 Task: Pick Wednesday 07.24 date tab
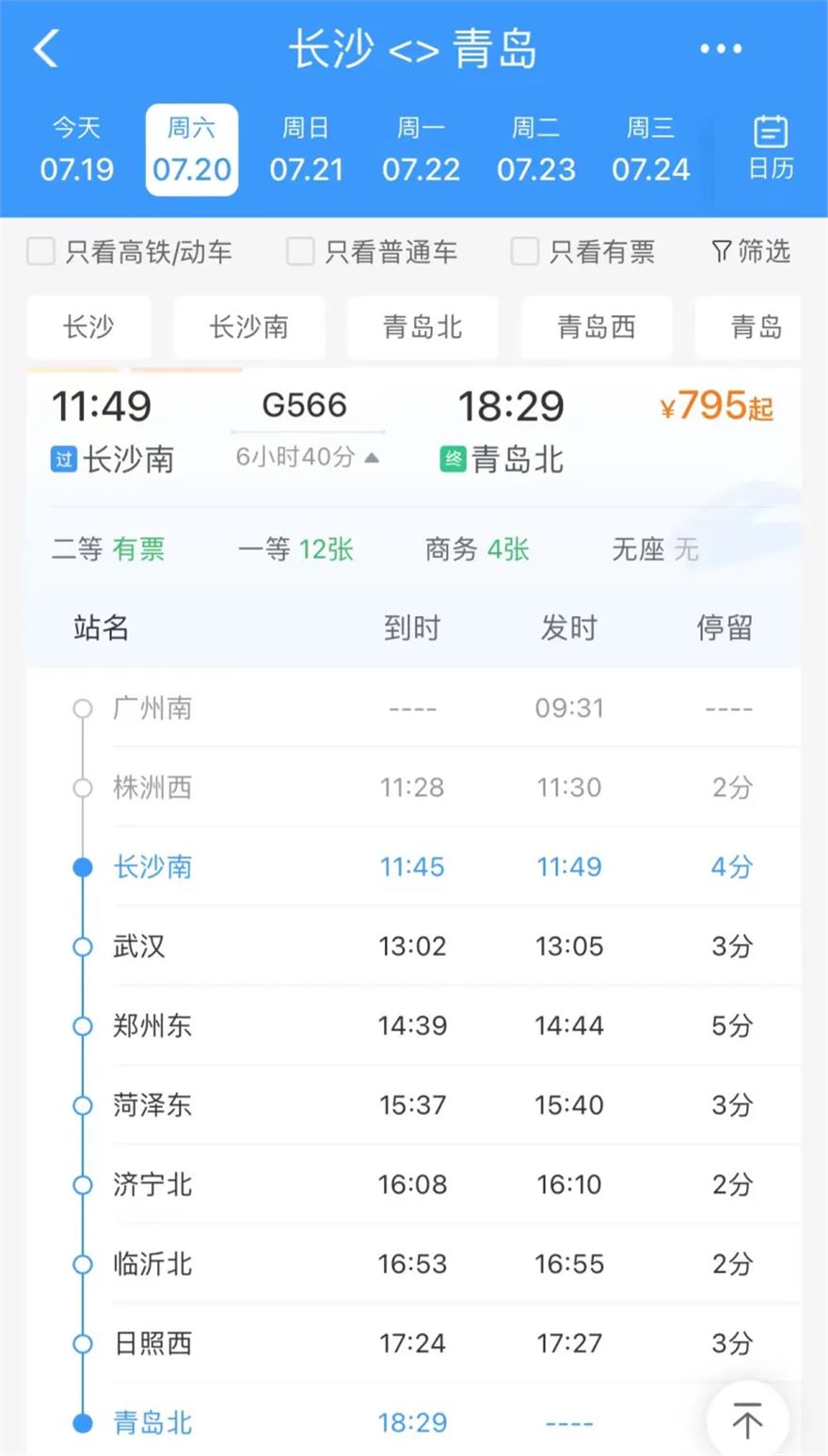tap(650, 150)
